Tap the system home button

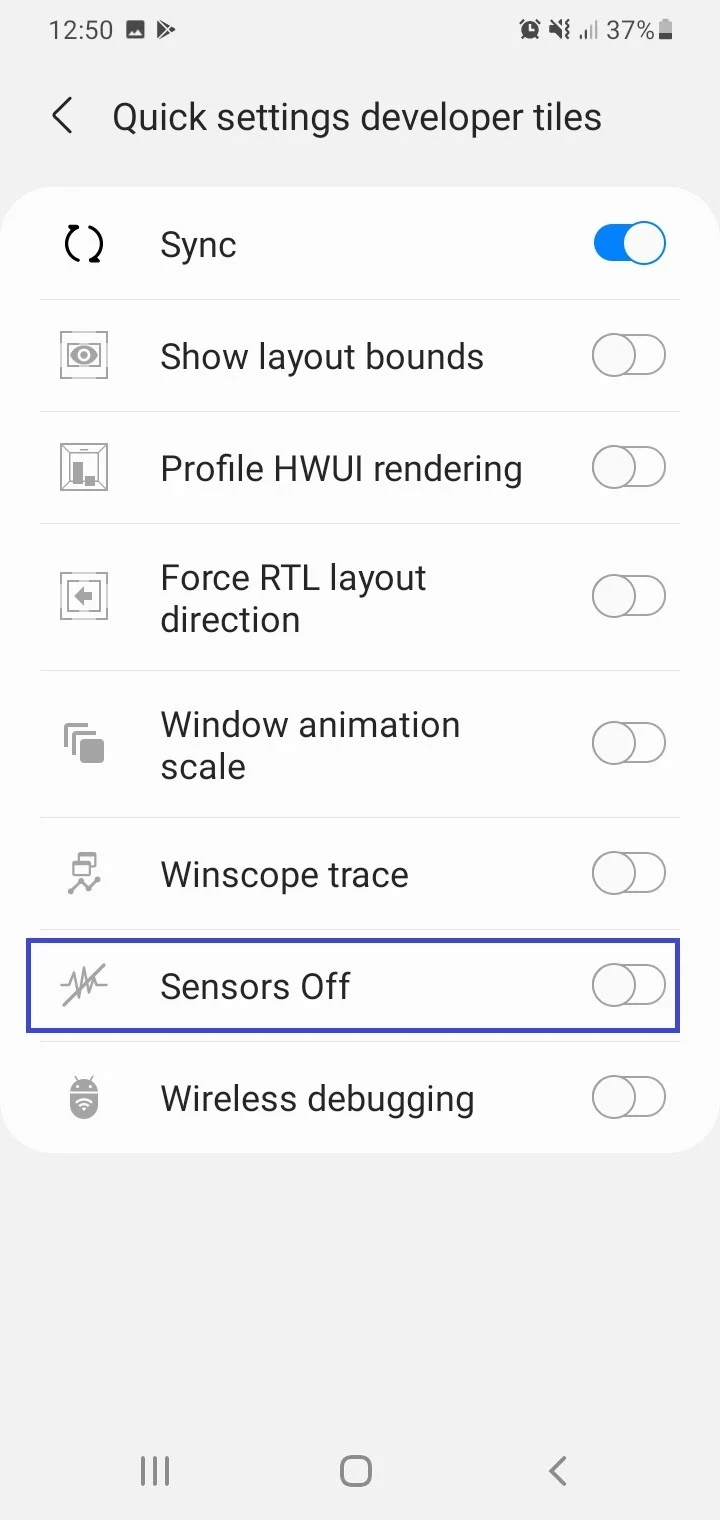coord(356,1471)
